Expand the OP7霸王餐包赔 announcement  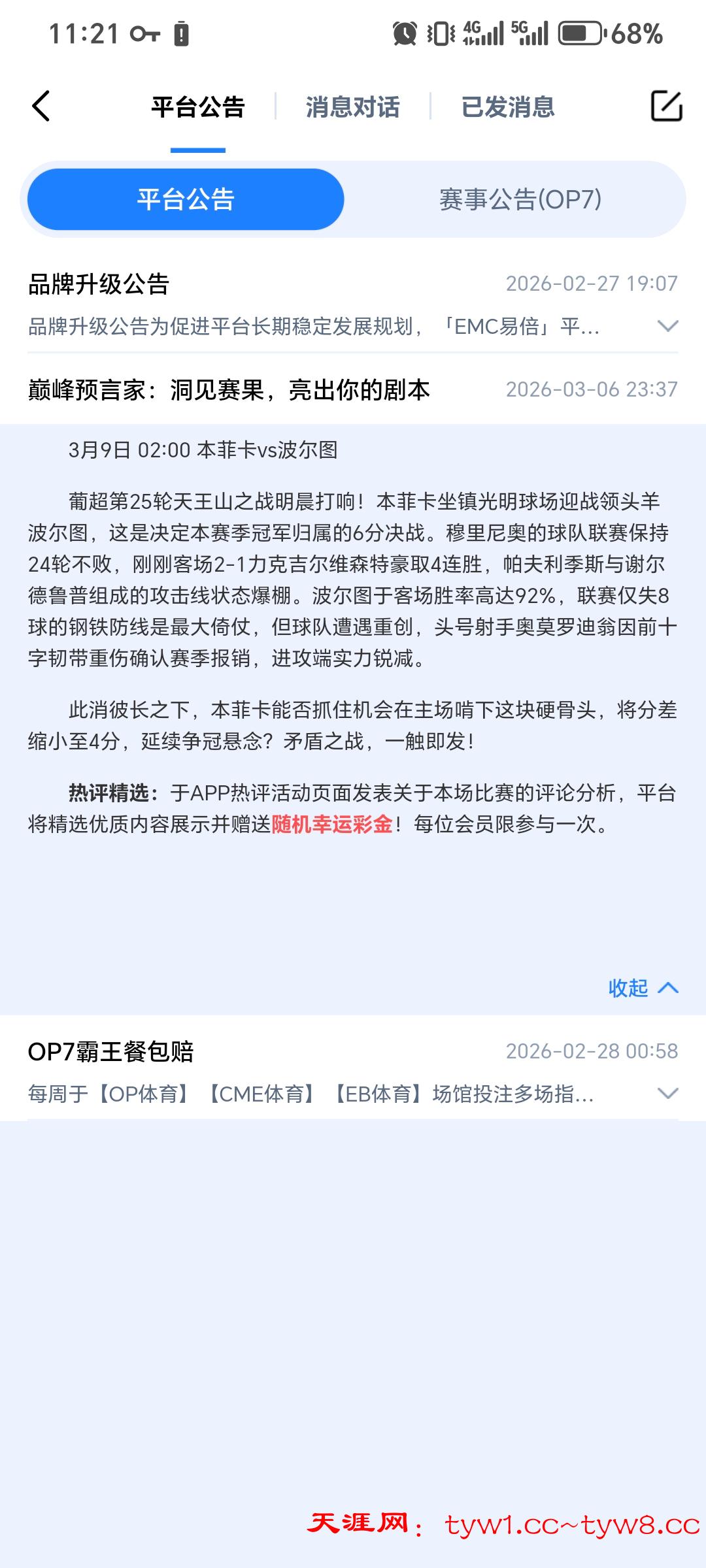pos(667,1093)
